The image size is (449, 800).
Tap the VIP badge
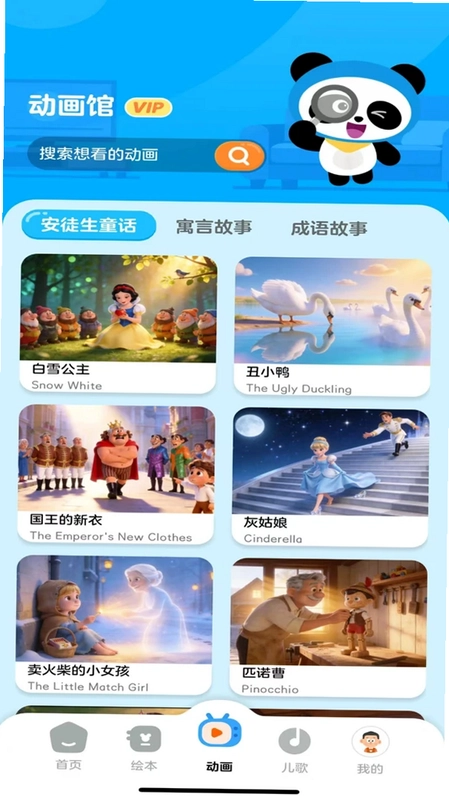[148, 108]
